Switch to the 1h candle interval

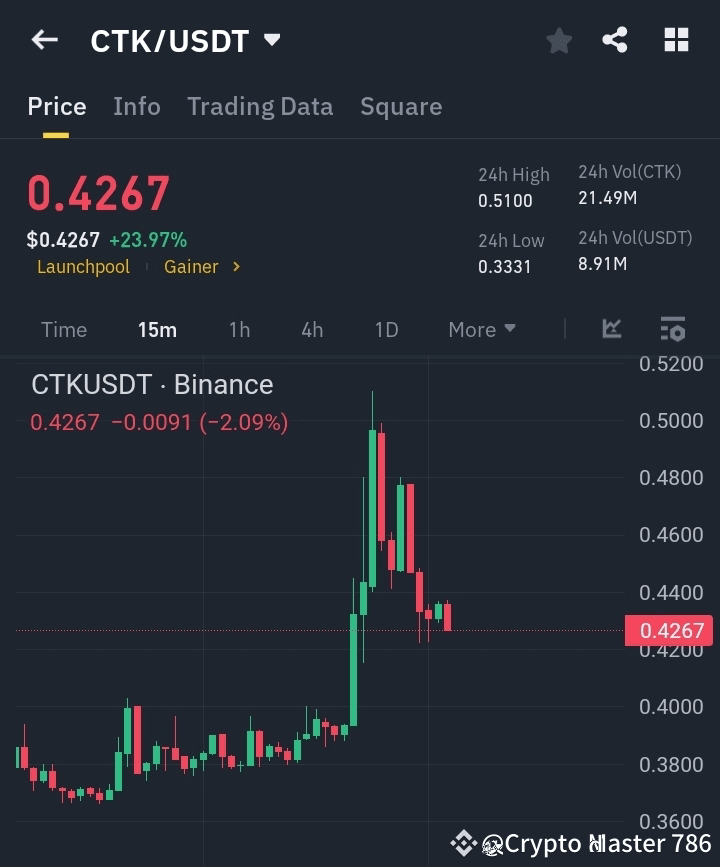[x=239, y=329]
